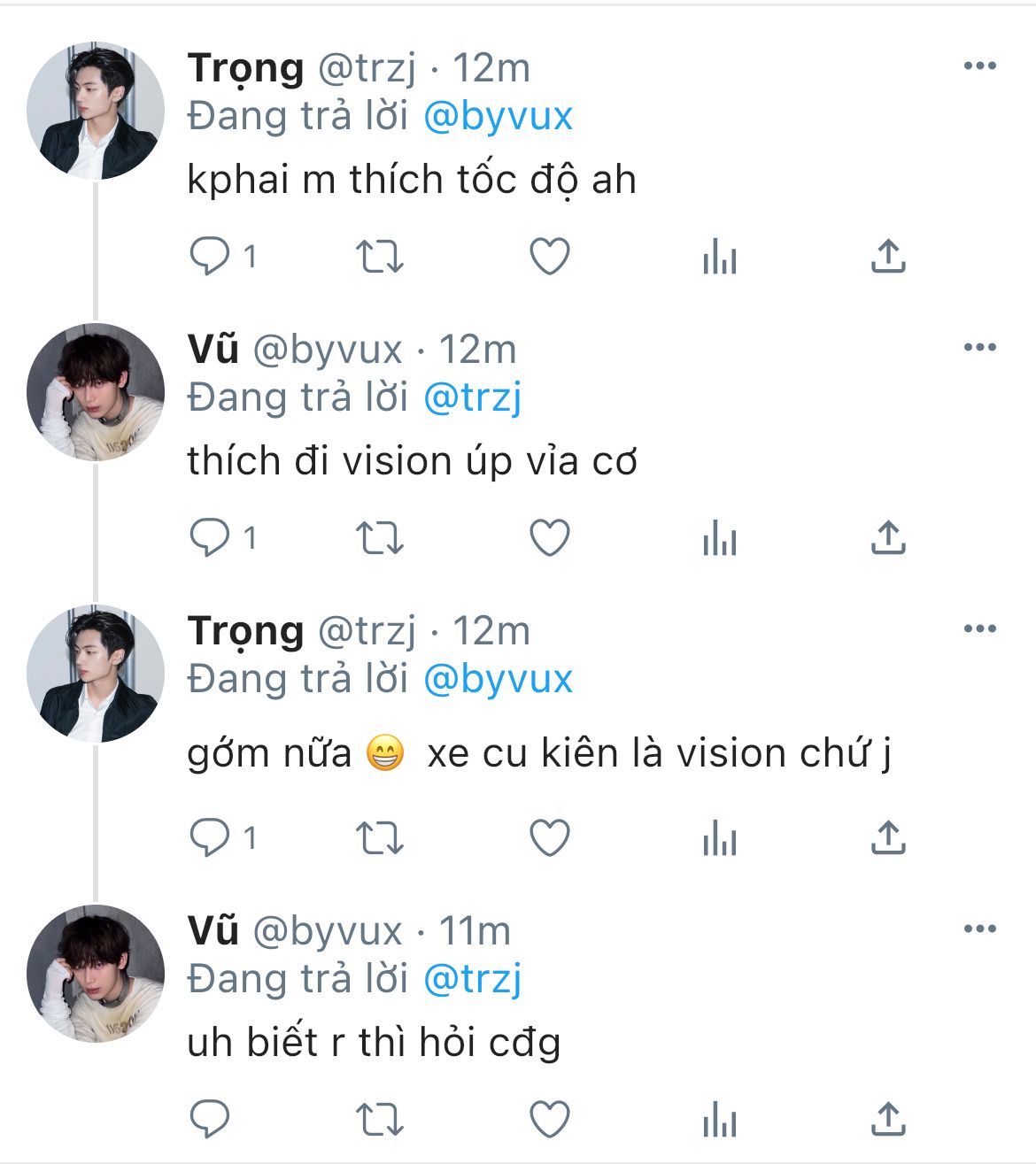This screenshot has height=1164, width=1036.
Task: Open overflow menu on 'kphai m thích tốc độ ah'
Action: coord(979,66)
